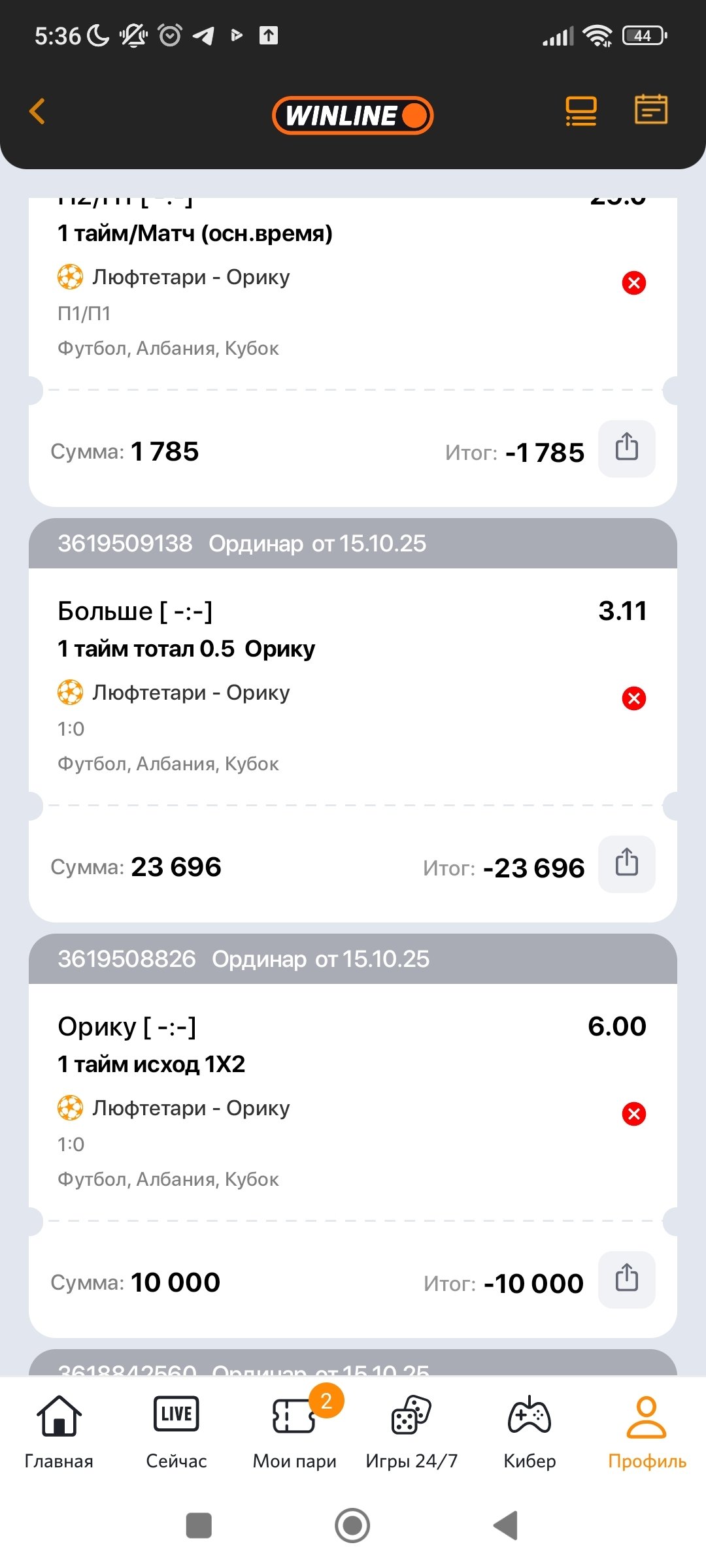Switch to the Главная tab
The width and height of the screenshot is (706, 1568).
59,1432
